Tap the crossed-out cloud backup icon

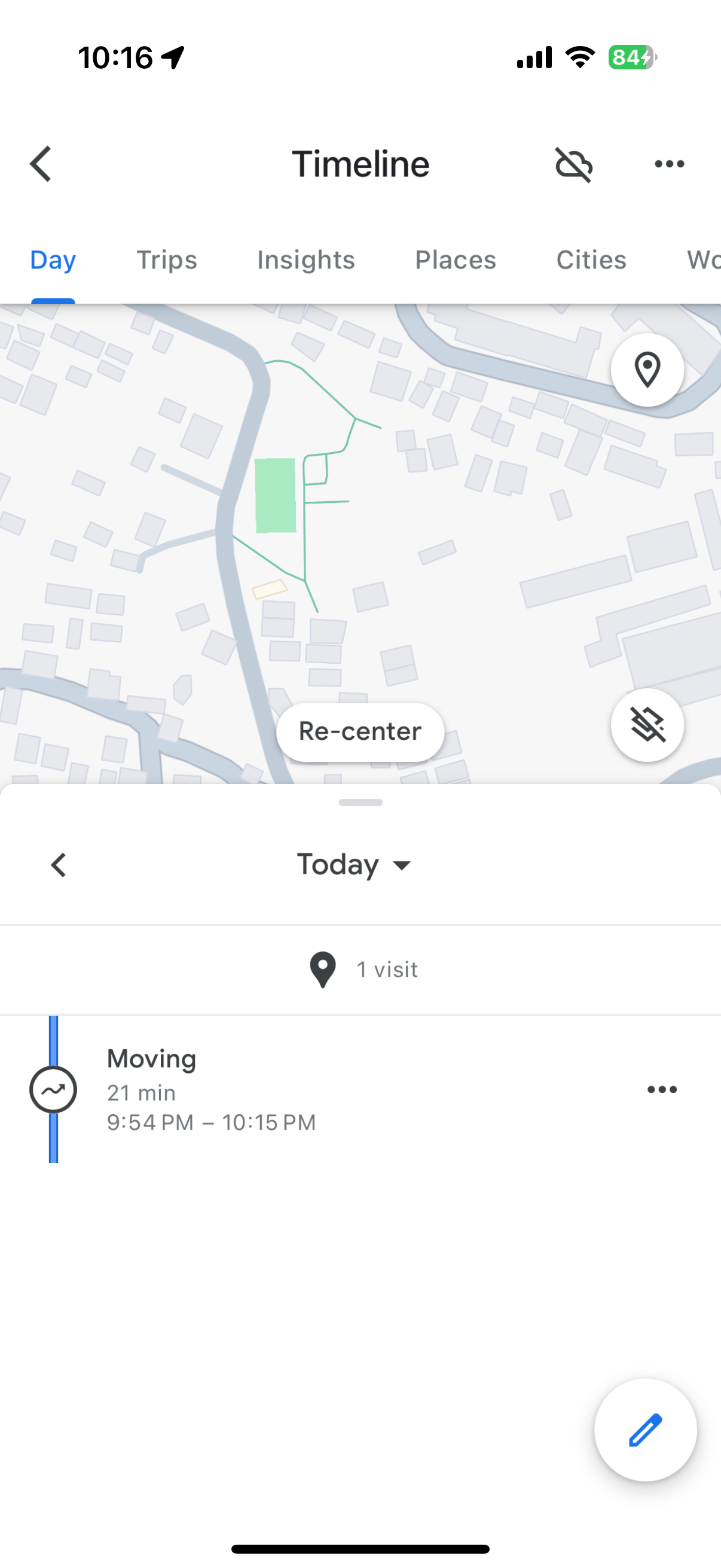click(x=574, y=164)
